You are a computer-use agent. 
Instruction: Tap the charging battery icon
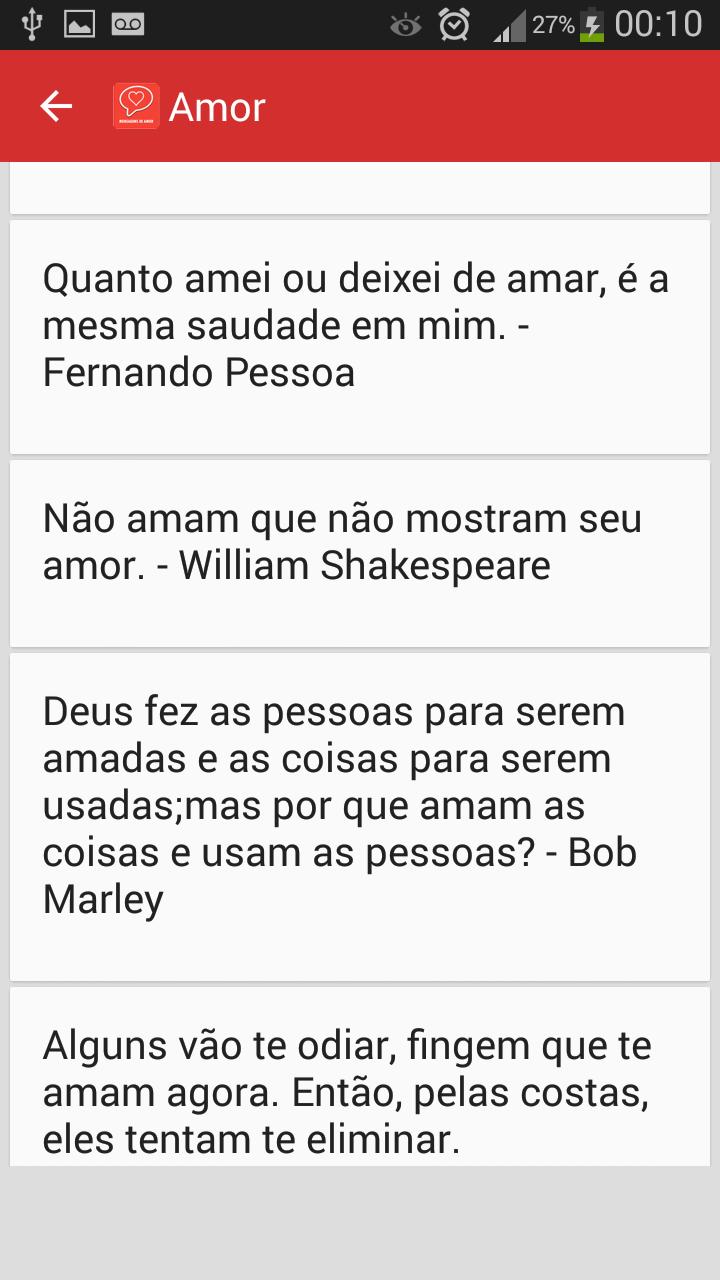[593, 24]
